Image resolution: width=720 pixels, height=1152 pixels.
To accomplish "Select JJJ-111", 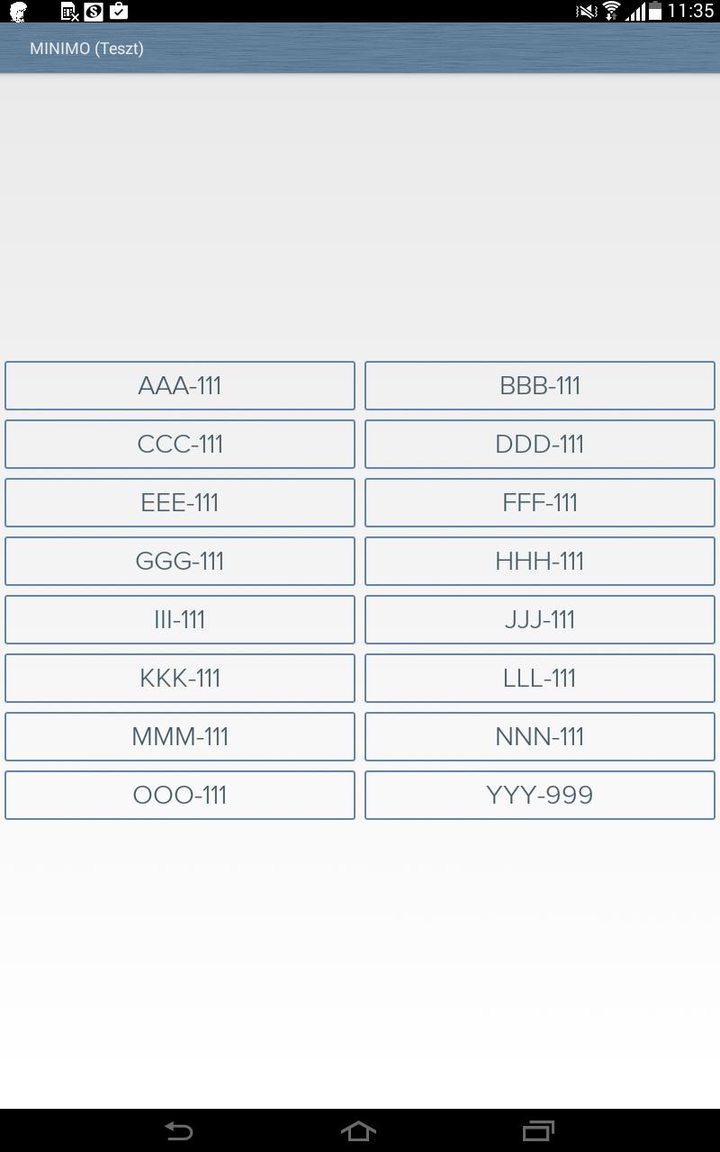I will point(540,619).
